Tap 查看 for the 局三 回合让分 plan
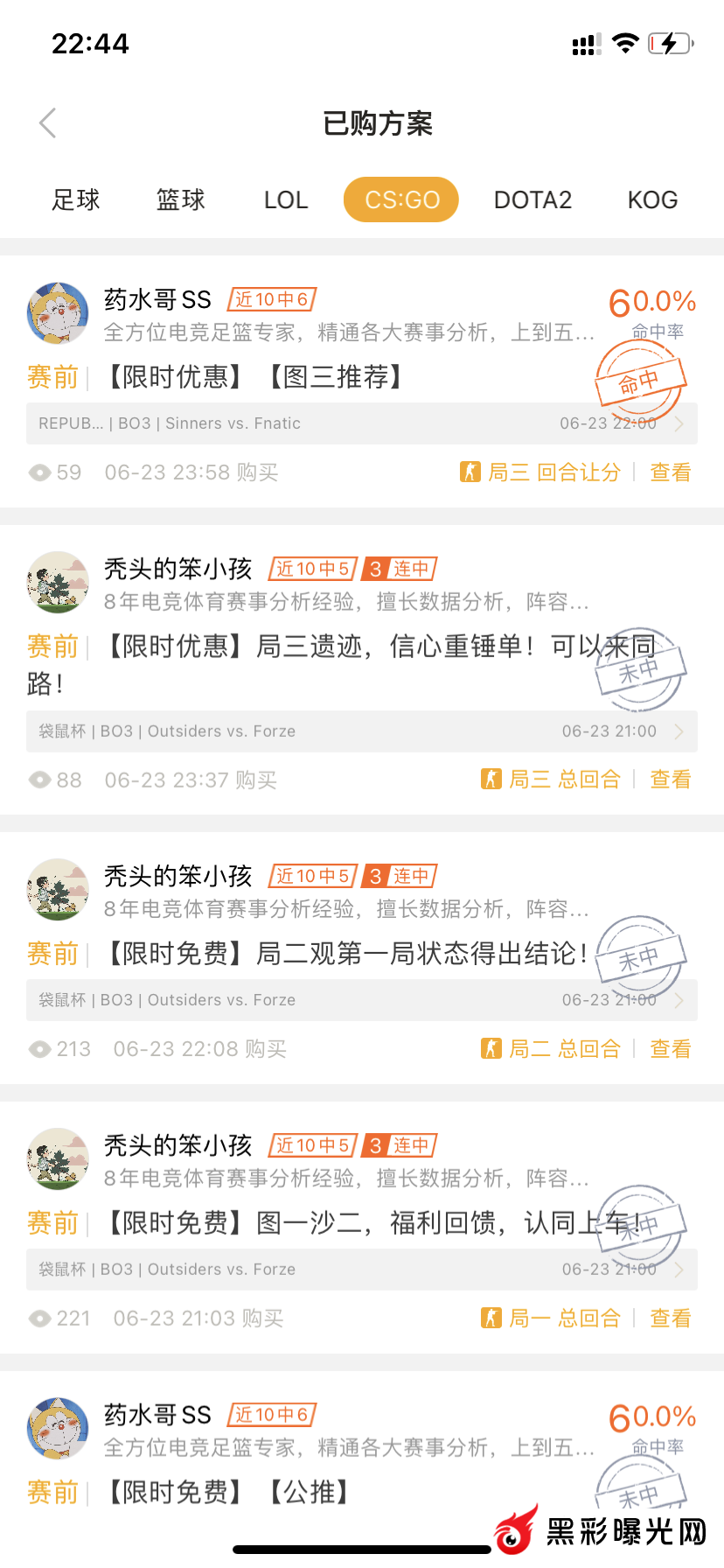724x1568 pixels. (x=671, y=472)
